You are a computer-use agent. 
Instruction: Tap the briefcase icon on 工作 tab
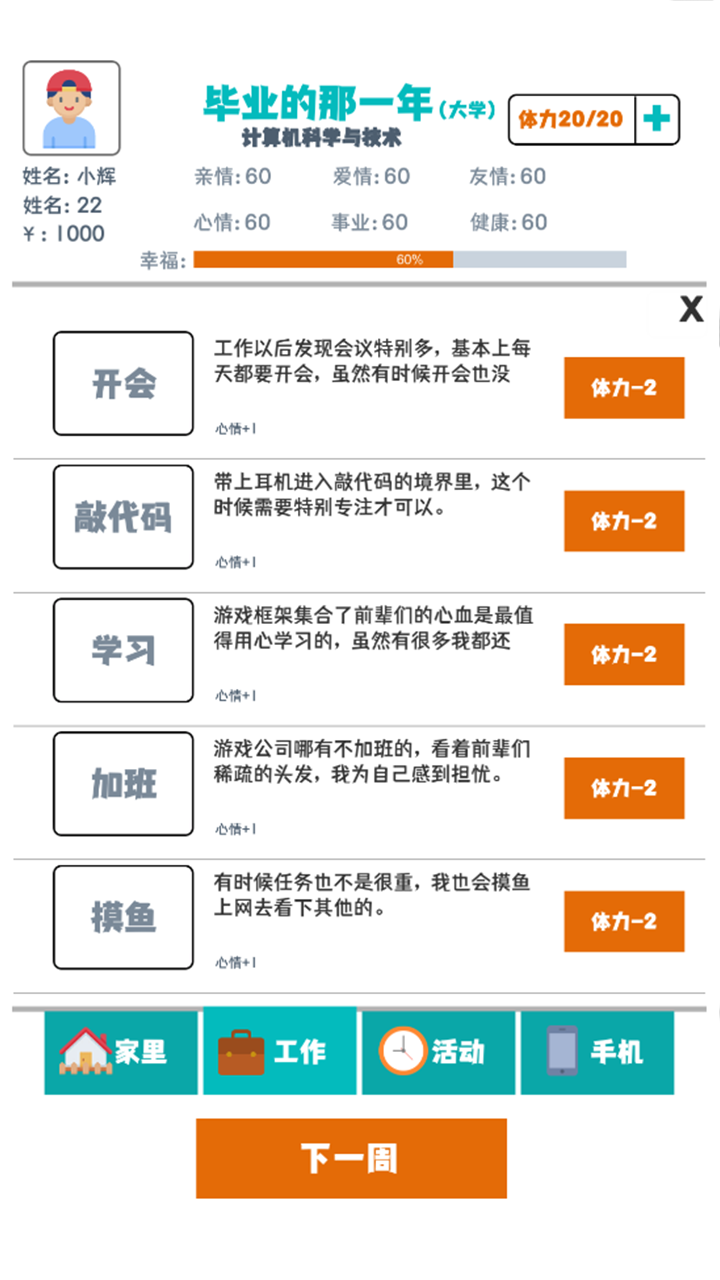coord(241,1051)
